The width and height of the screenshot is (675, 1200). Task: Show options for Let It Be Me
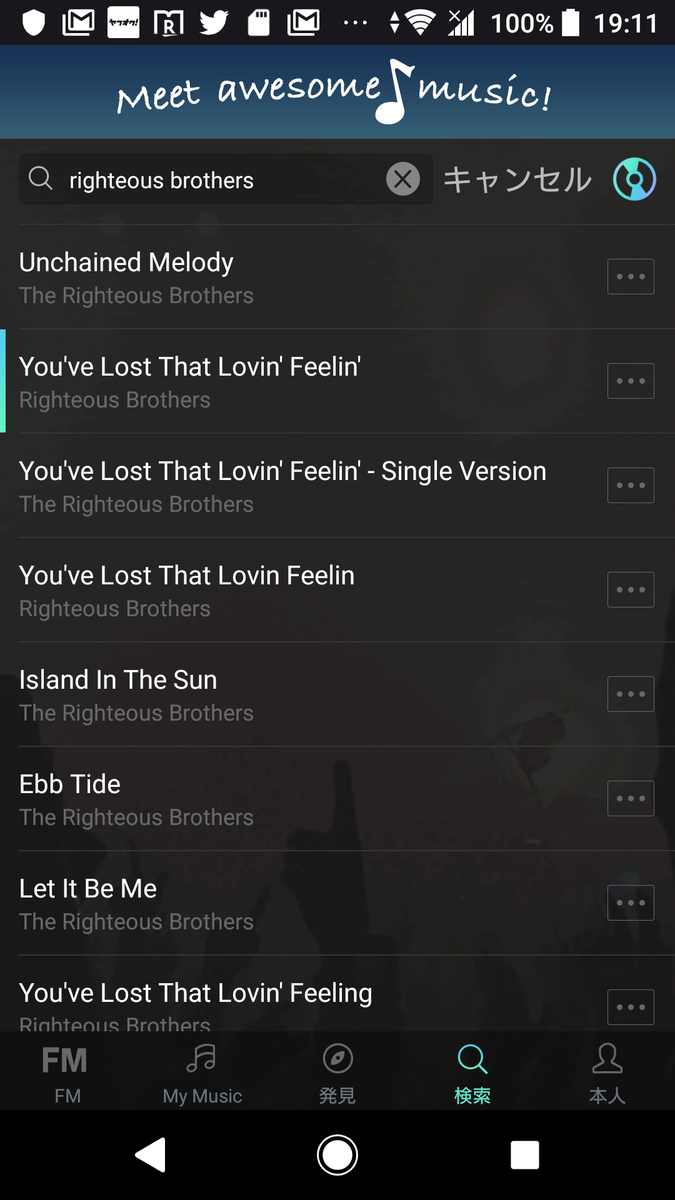tap(631, 903)
